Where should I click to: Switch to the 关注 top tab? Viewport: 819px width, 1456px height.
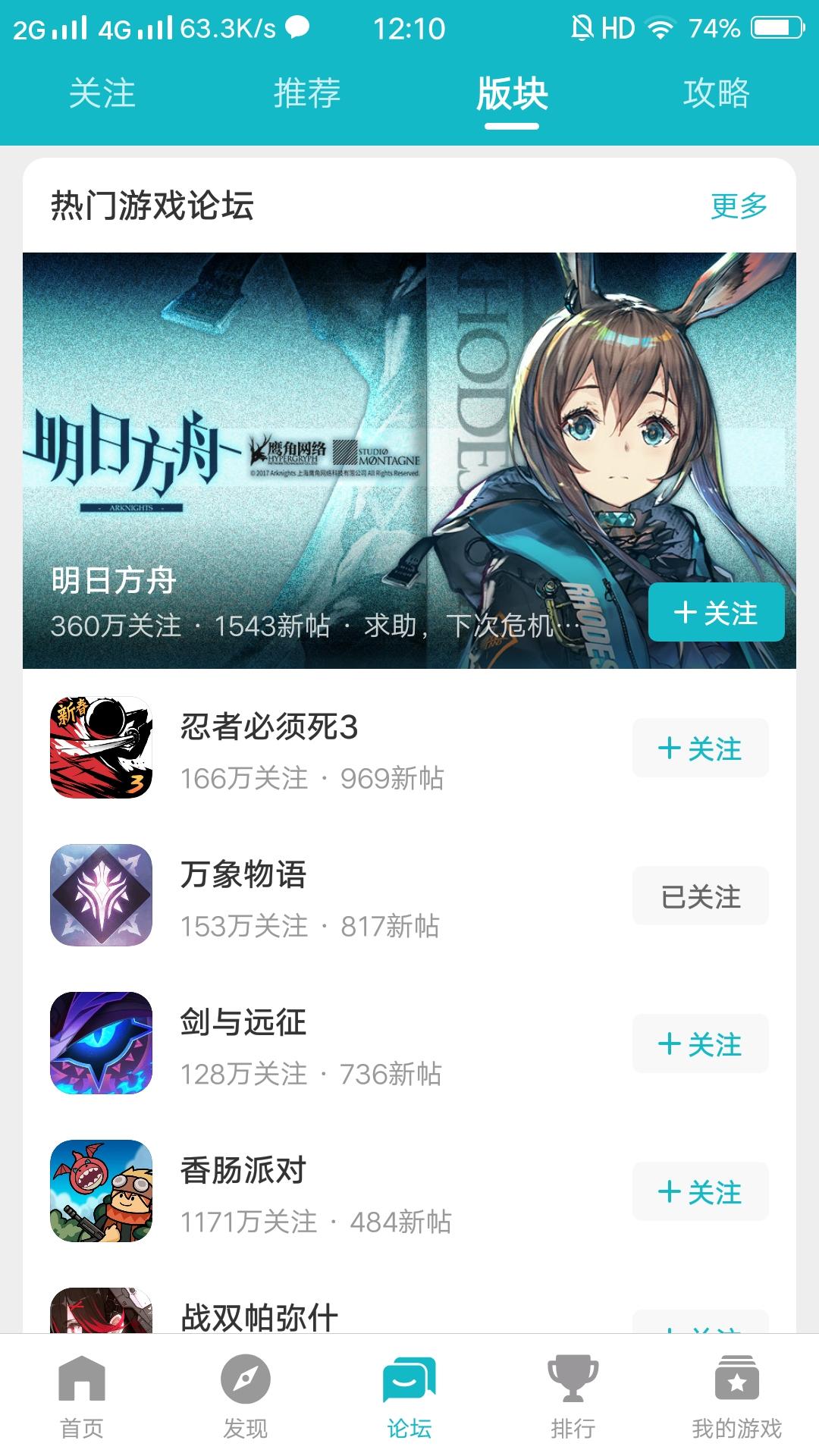point(102,93)
